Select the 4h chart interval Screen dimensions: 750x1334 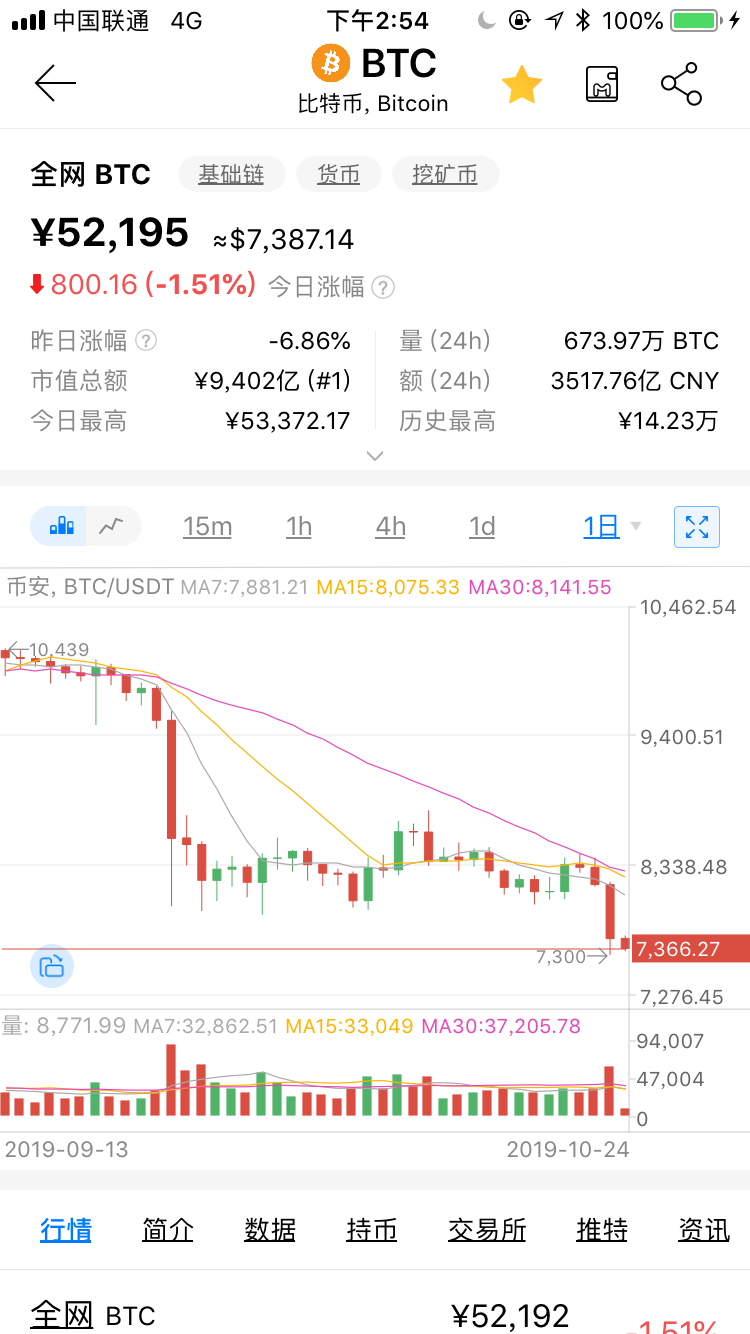(x=390, y=527)
